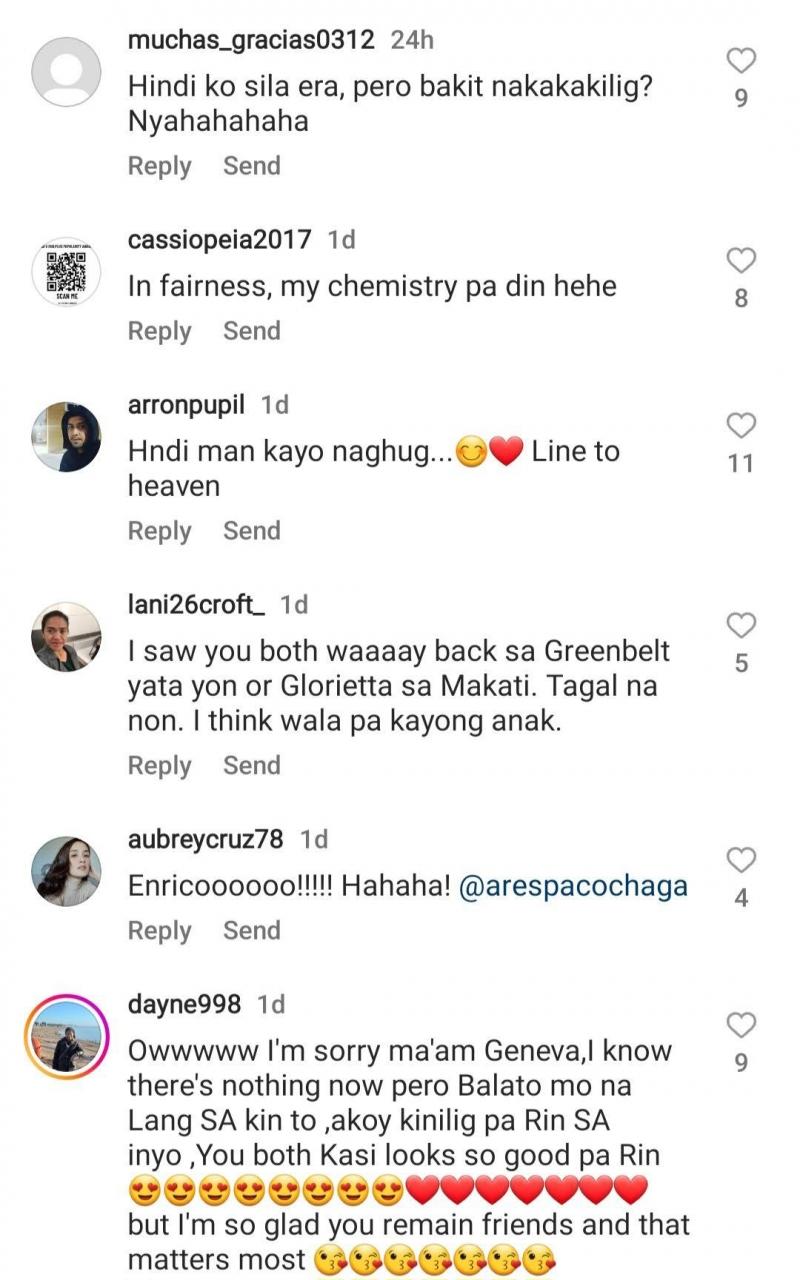The width and height of the screenshot is (800, 1280).
Task: Open arronpupil's profile picture
Action: pos(66,437)
